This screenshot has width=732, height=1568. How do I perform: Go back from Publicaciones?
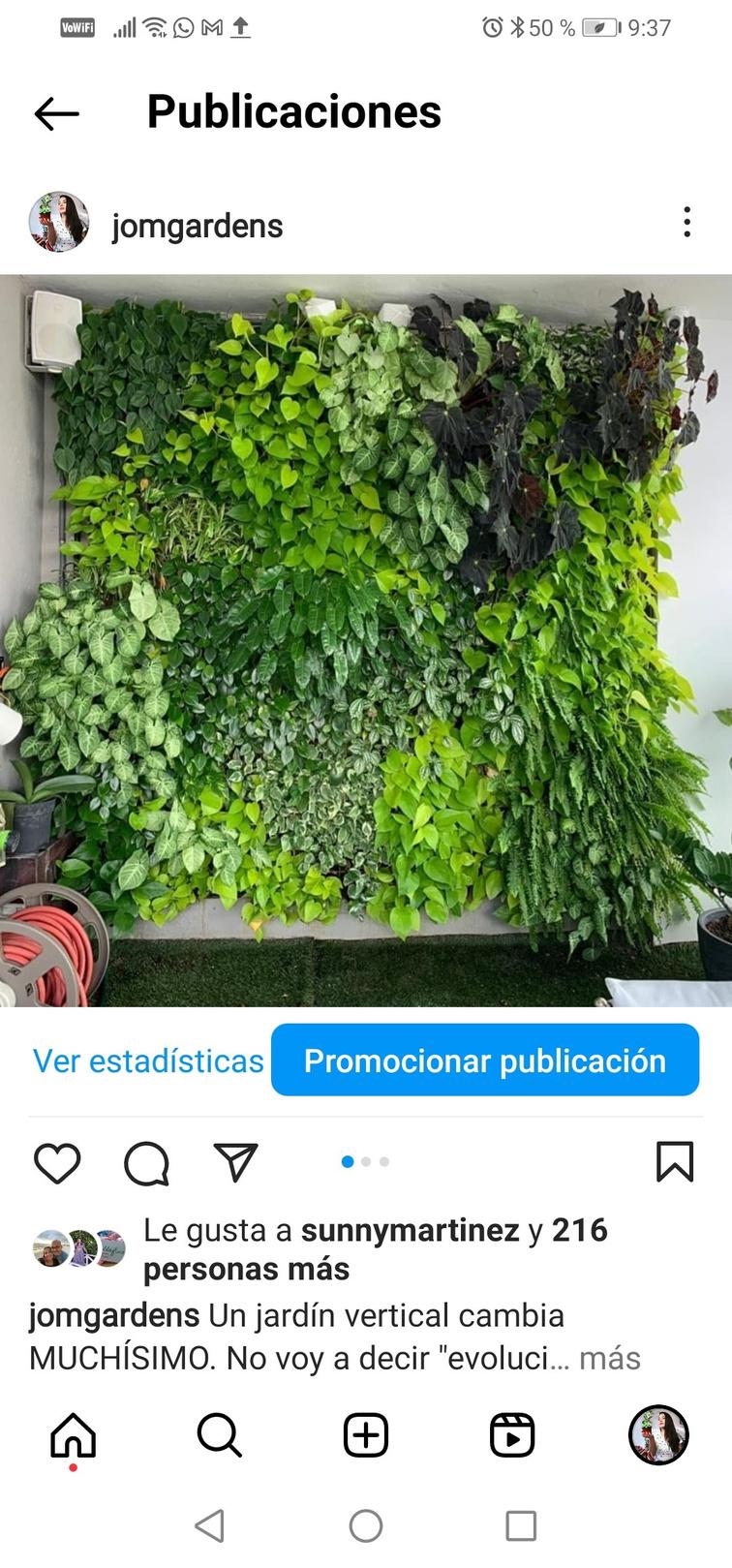click(56, 113)
